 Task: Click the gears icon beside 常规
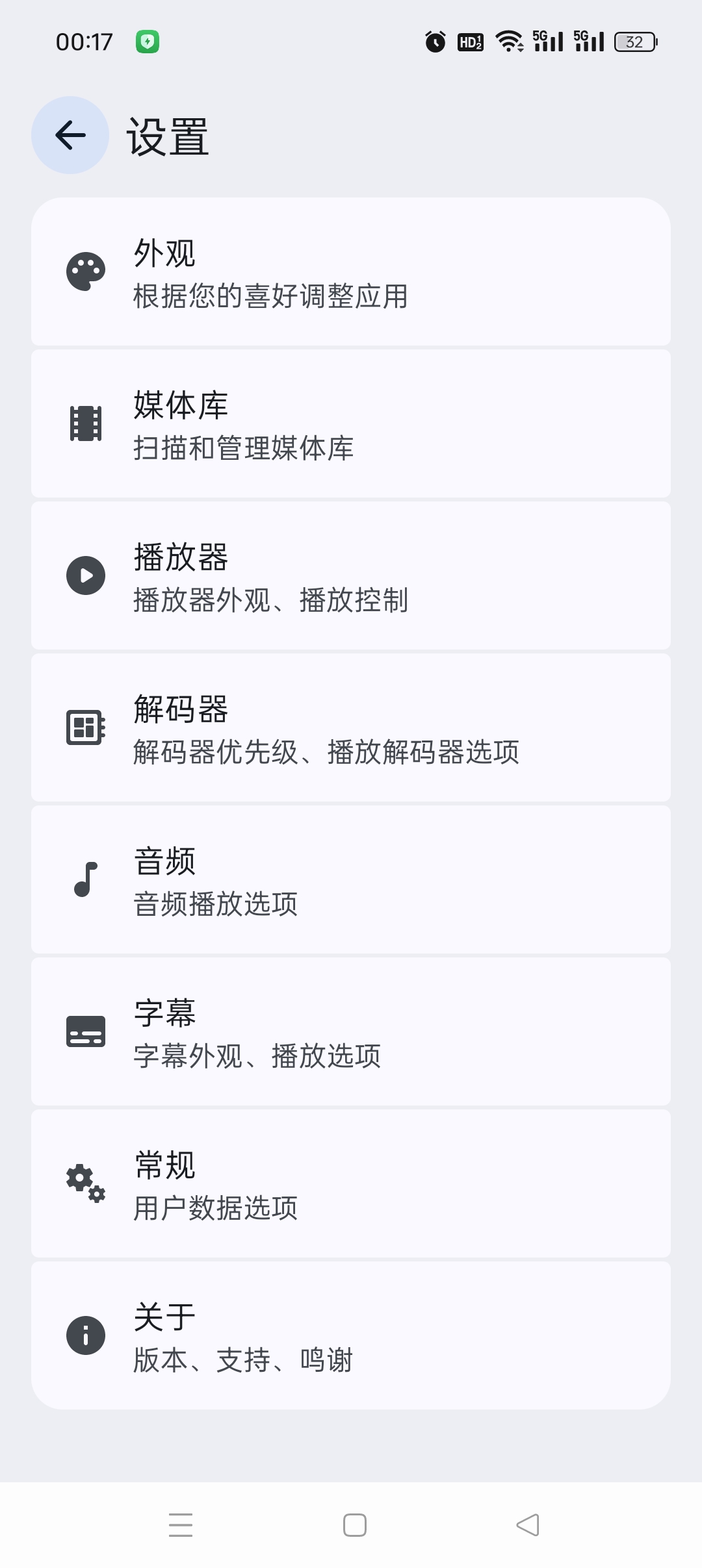pos(84,1182)
